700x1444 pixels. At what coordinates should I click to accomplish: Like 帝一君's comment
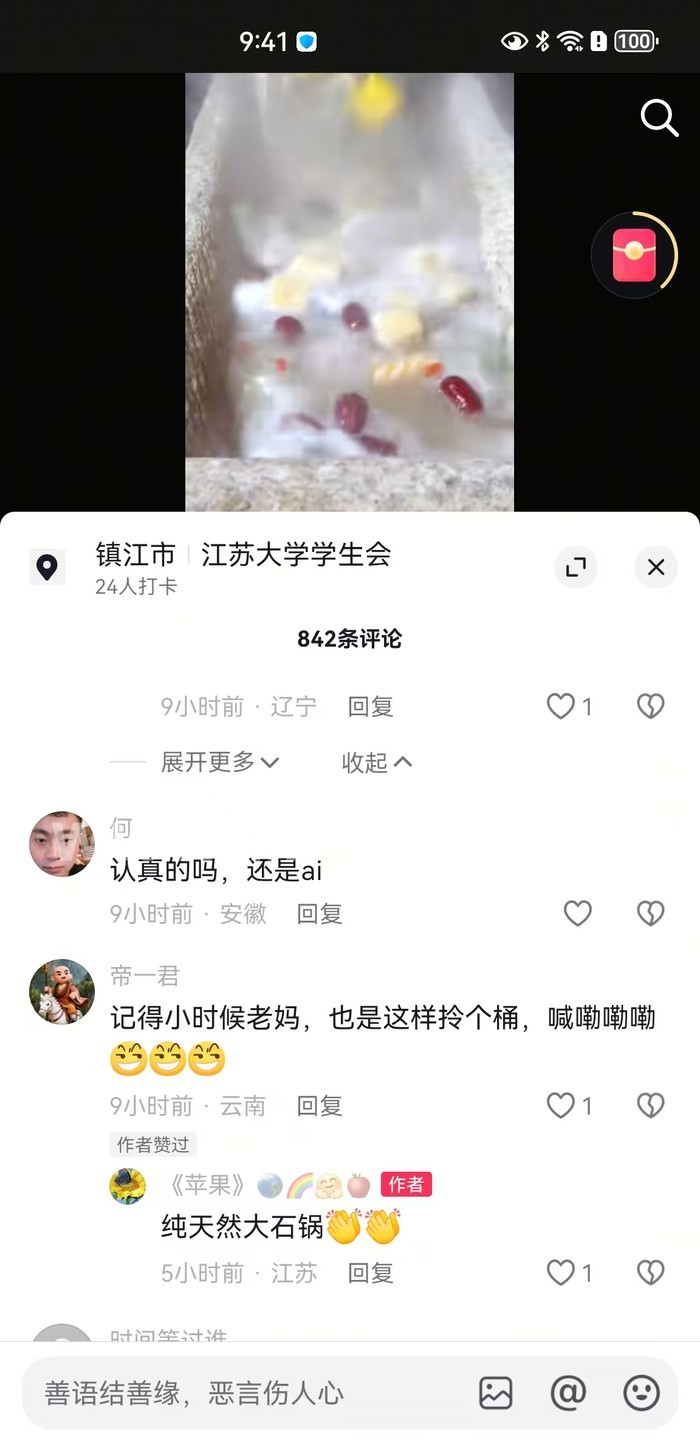(x=561, y=1105)
